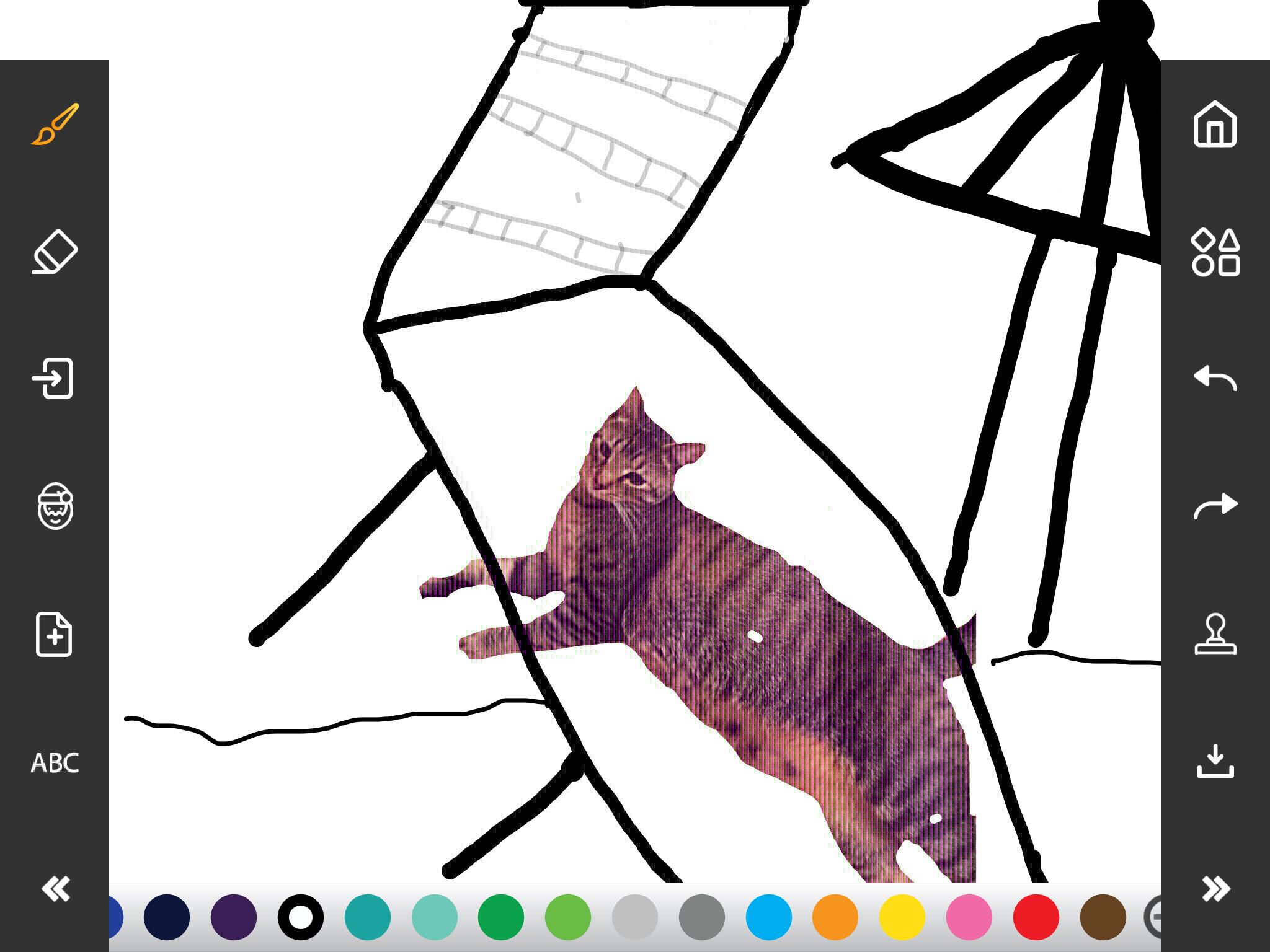Pick the dark purple color swatch
This screenshot has width=1270, height=952.
(x=234, y=917)
